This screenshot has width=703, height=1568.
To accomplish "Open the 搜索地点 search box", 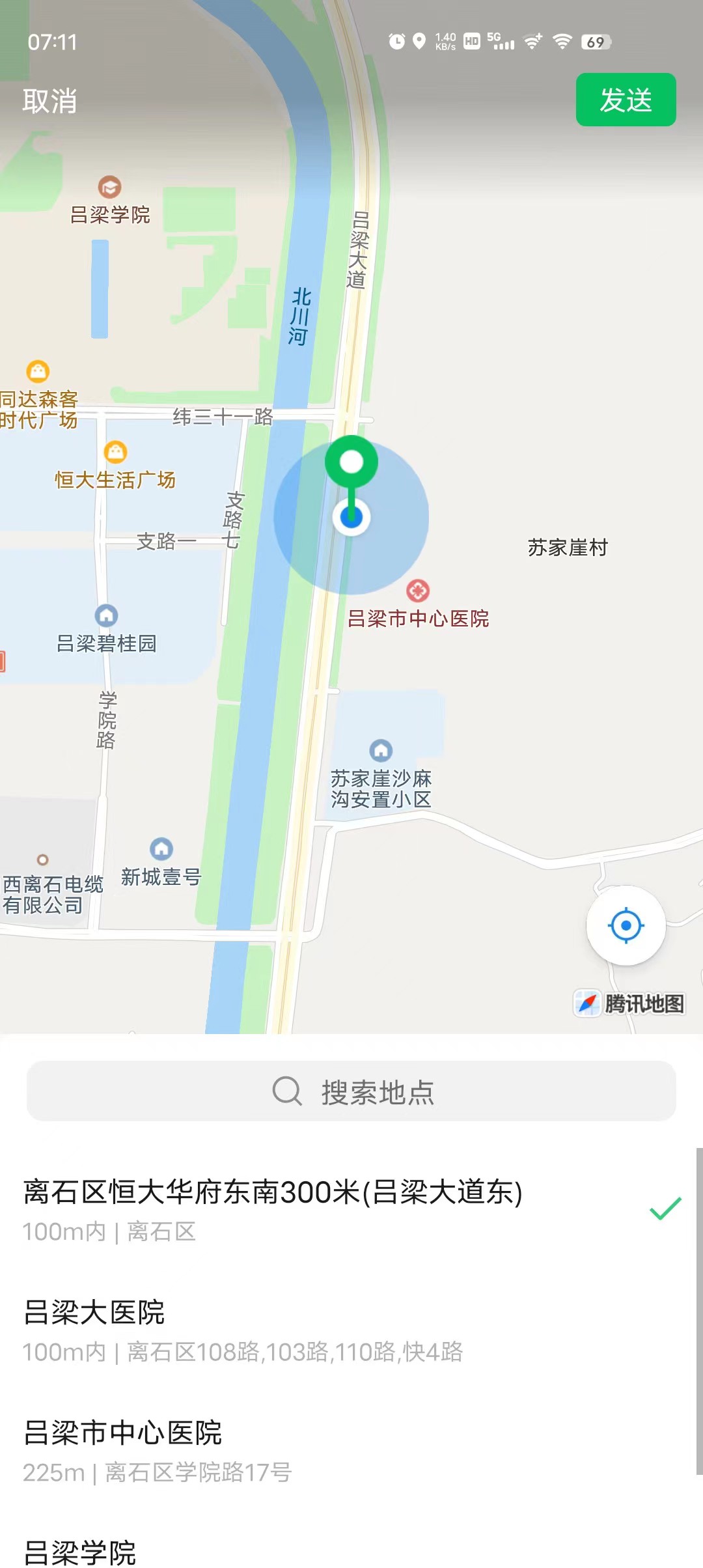I will pos(351,1091).
